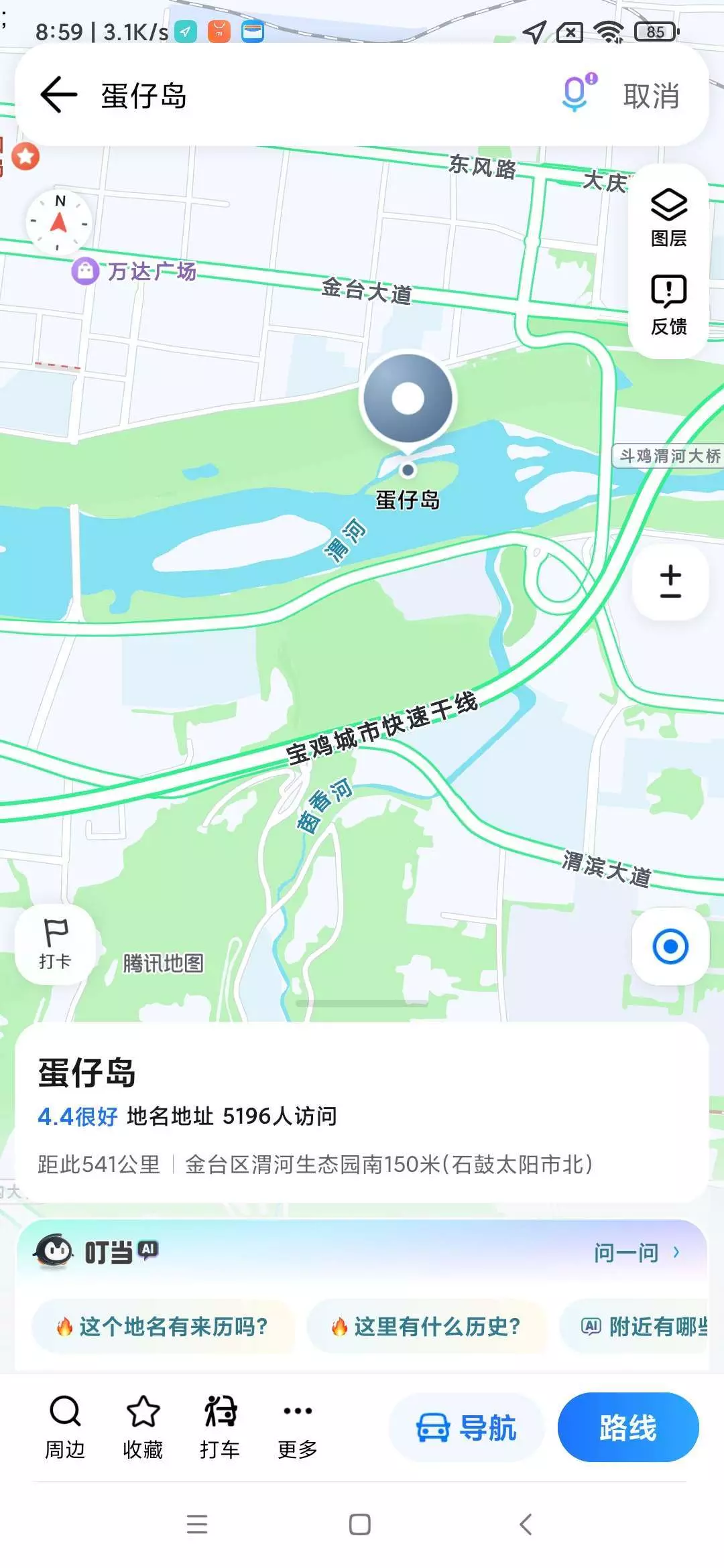Image resolution: width=724 pixels, height=1568 pixels.
Task: Go back using the top-left arrow
Action: 59,94
